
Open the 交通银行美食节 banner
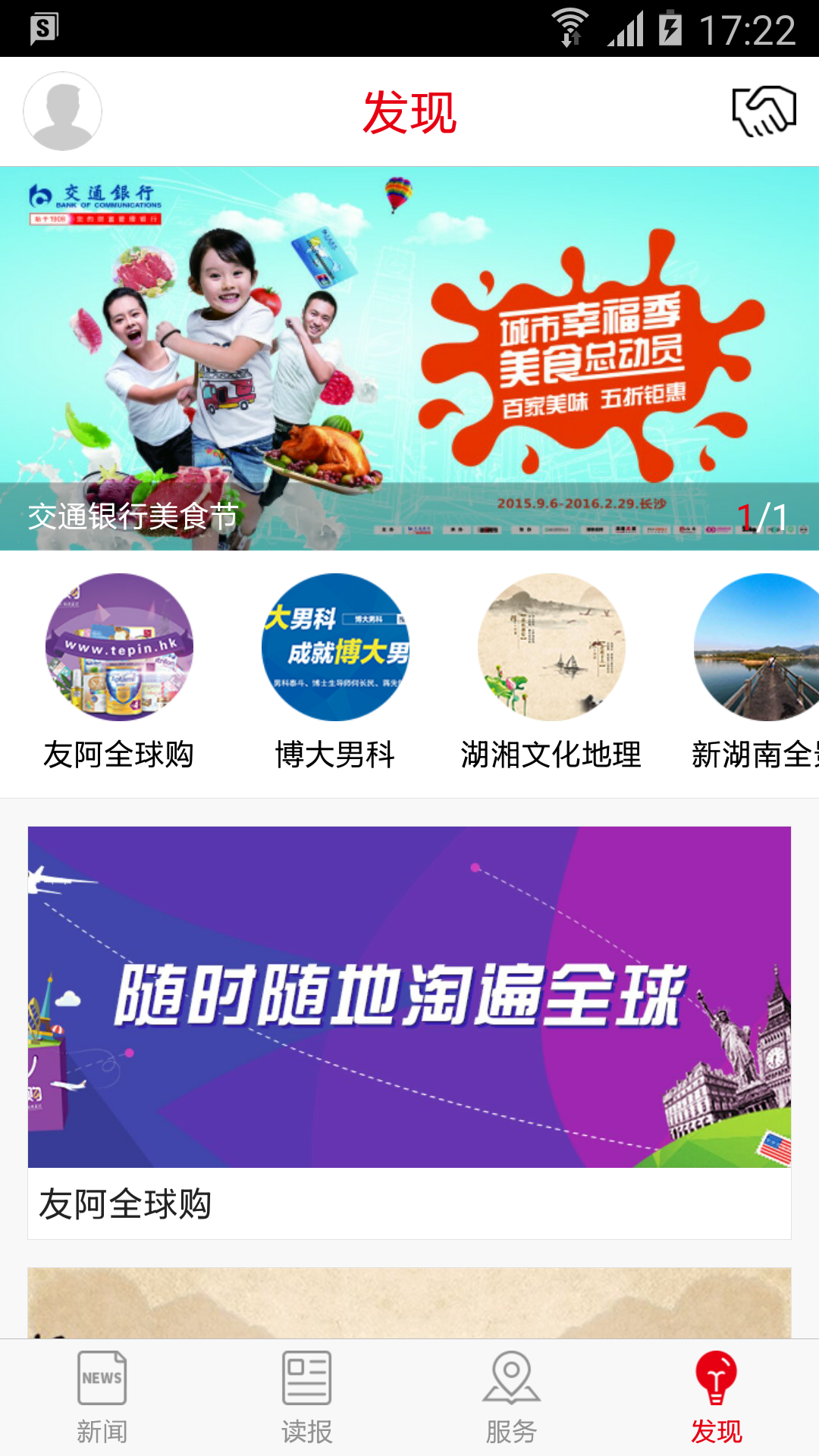[409, 358]
